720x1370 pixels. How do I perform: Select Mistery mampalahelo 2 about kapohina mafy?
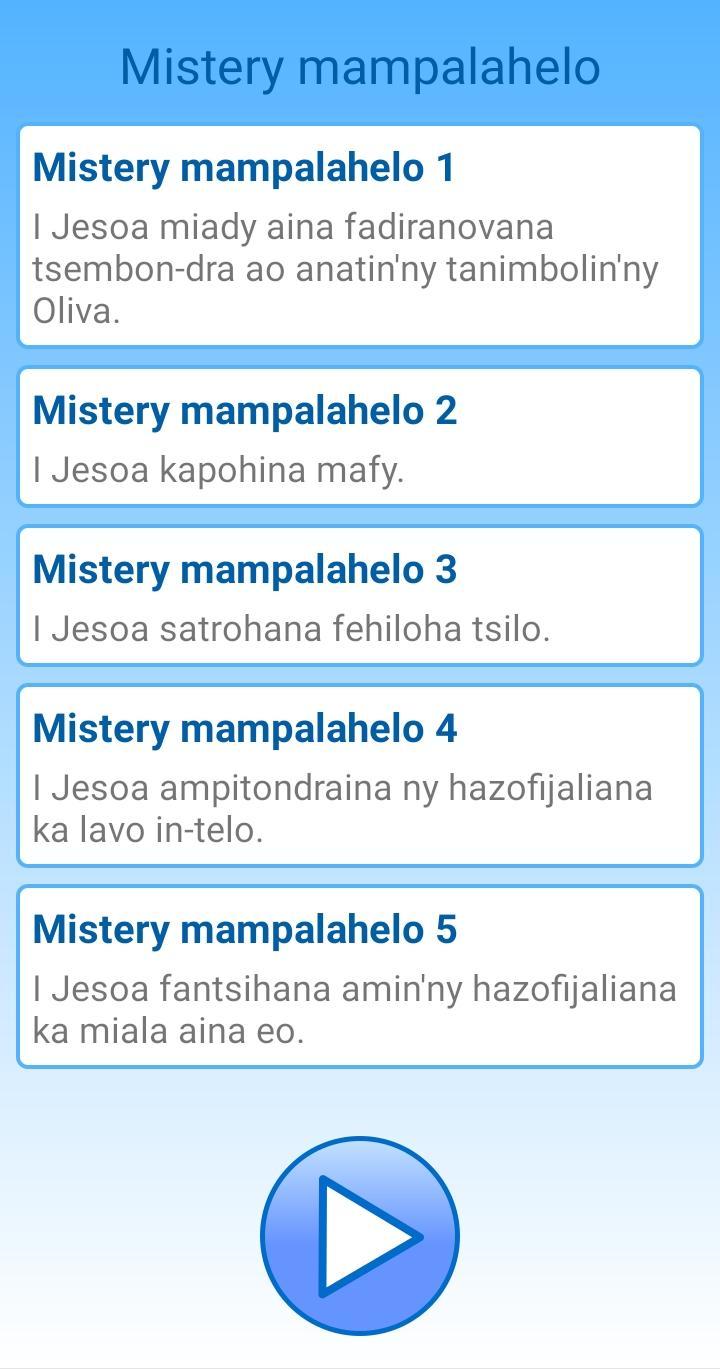click(x=360, y=437)
